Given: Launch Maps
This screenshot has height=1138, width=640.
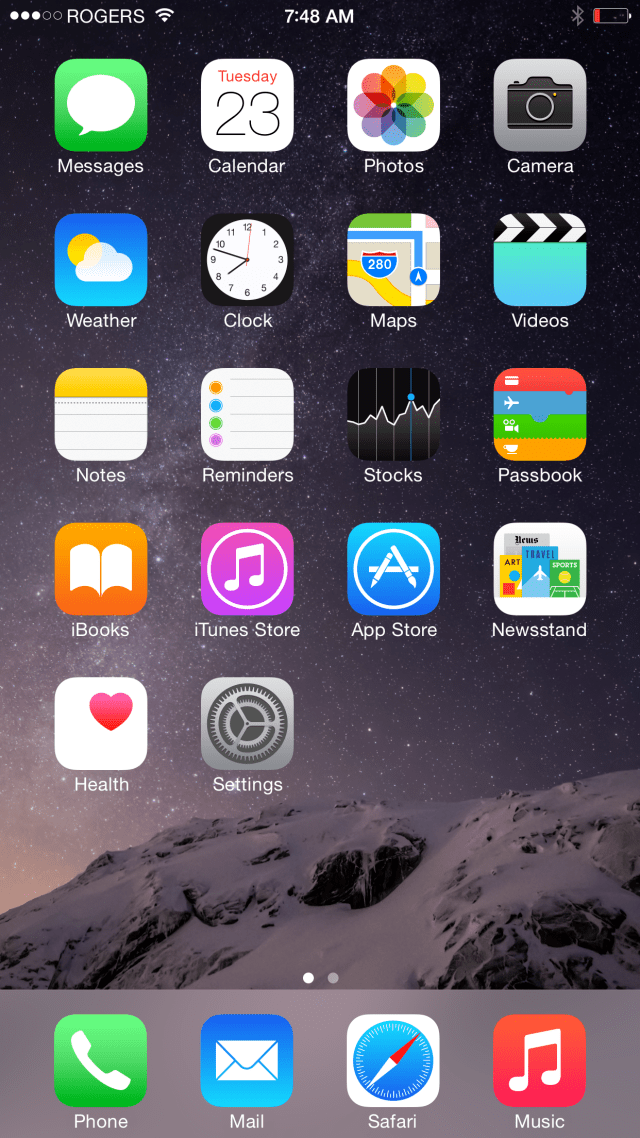Looking at the screenshot, I should (x=393, y=260).
